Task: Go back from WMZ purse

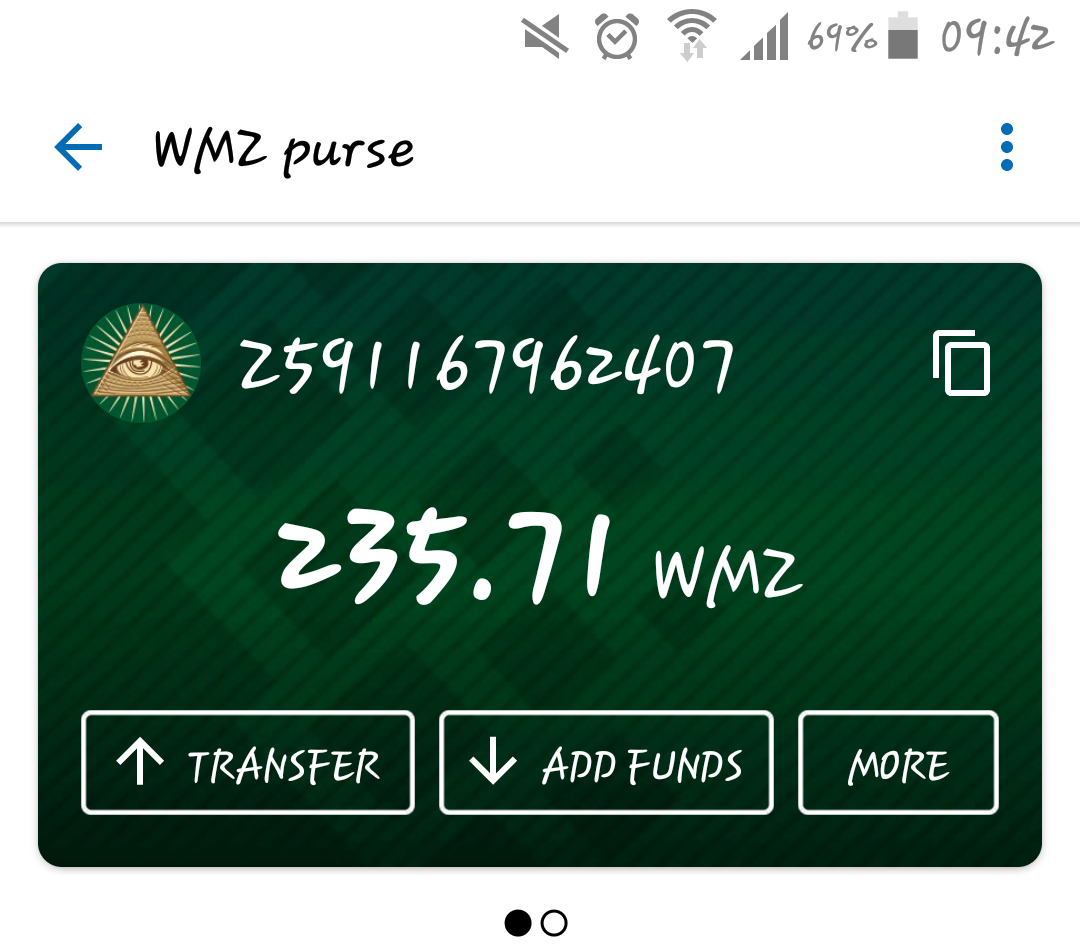Action: pyautogui.click(x=78, y=149)
